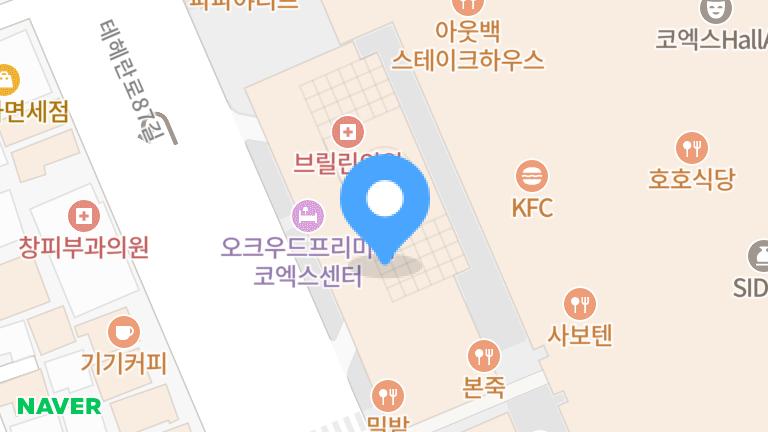Open the KFC place marker
The height and width of the screenshot is (432, 768).
tap(531, 177)
